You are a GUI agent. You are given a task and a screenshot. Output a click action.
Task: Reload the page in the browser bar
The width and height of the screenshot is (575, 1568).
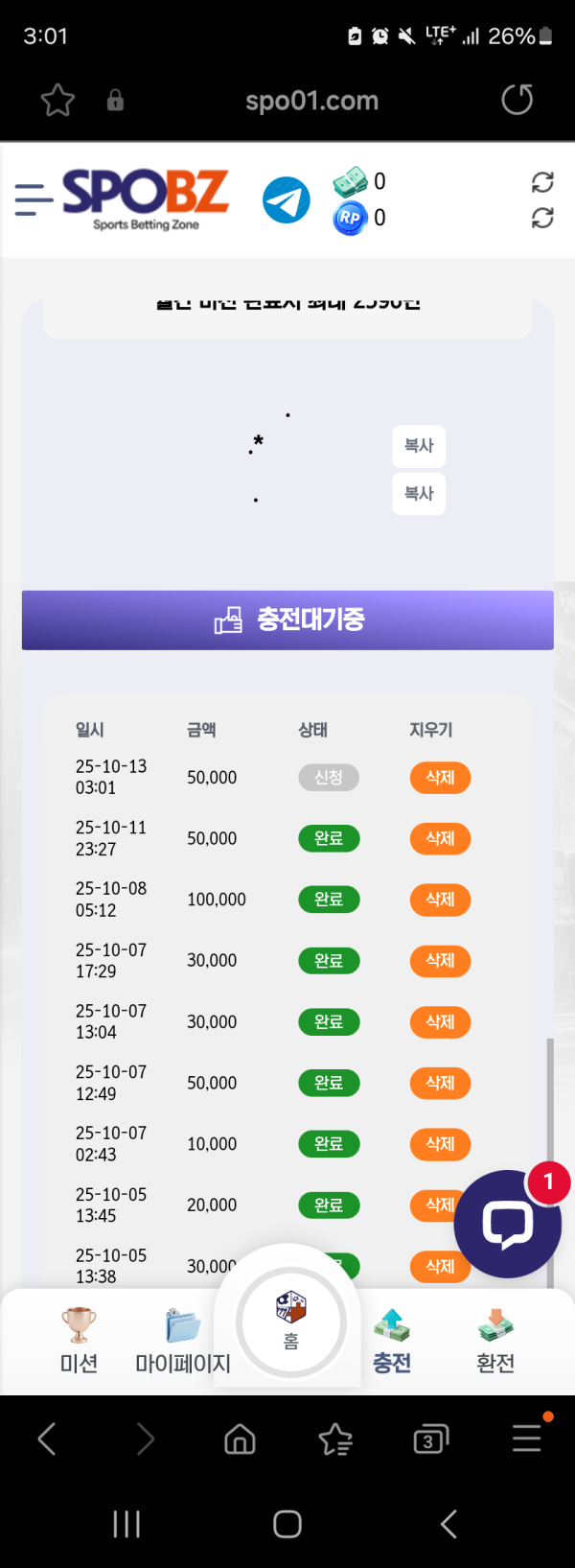point(517,100)
